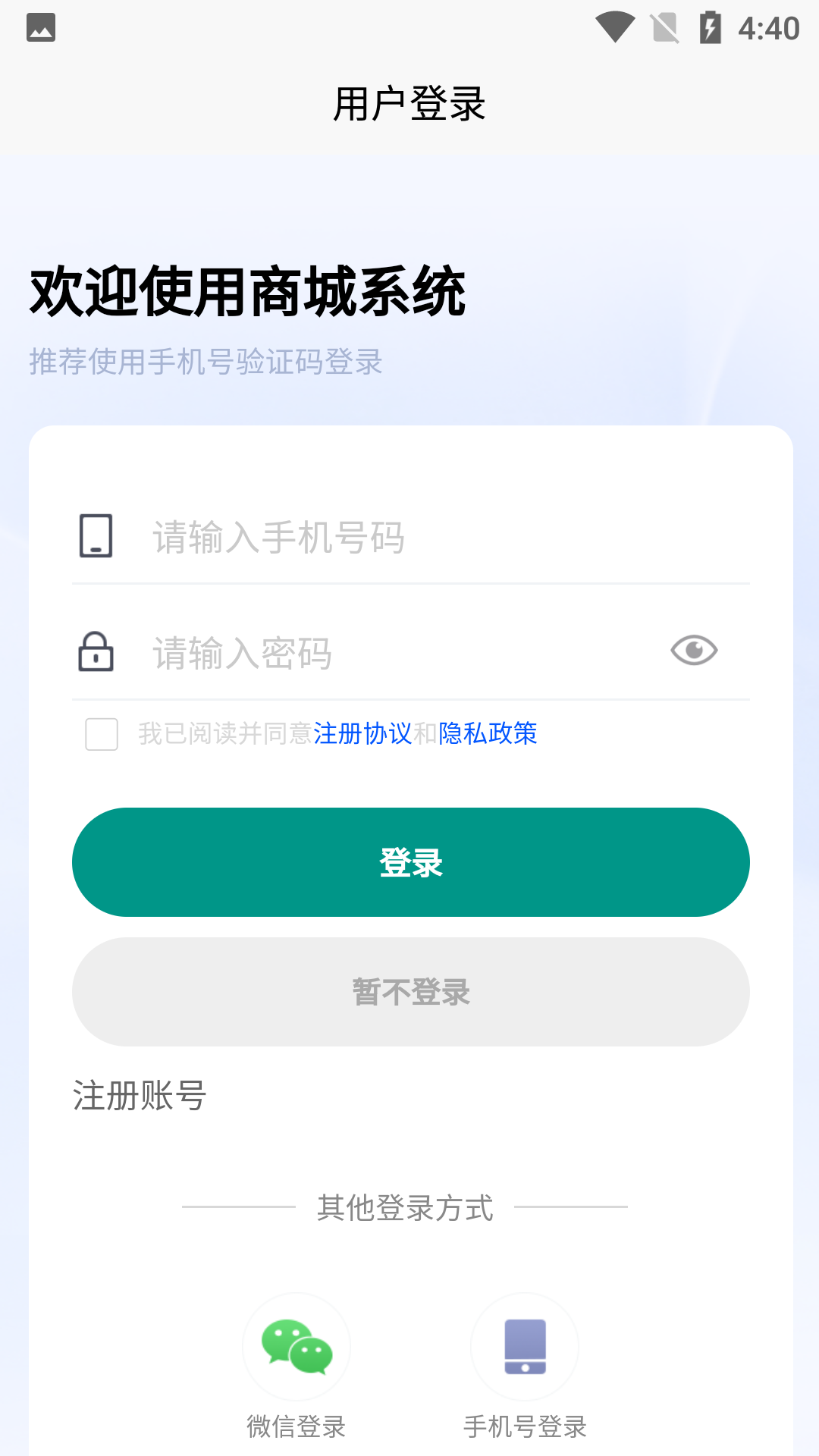Choose 微信登录 option
Image resolution: width=819 pixels, height=1456 pixels.
(x=297, y=1348)
